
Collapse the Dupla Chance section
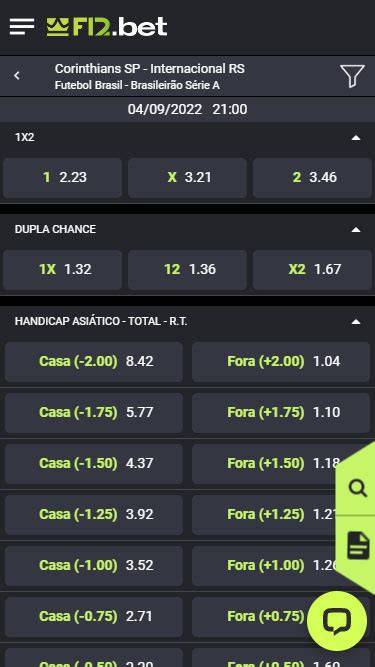click(356, 230)
